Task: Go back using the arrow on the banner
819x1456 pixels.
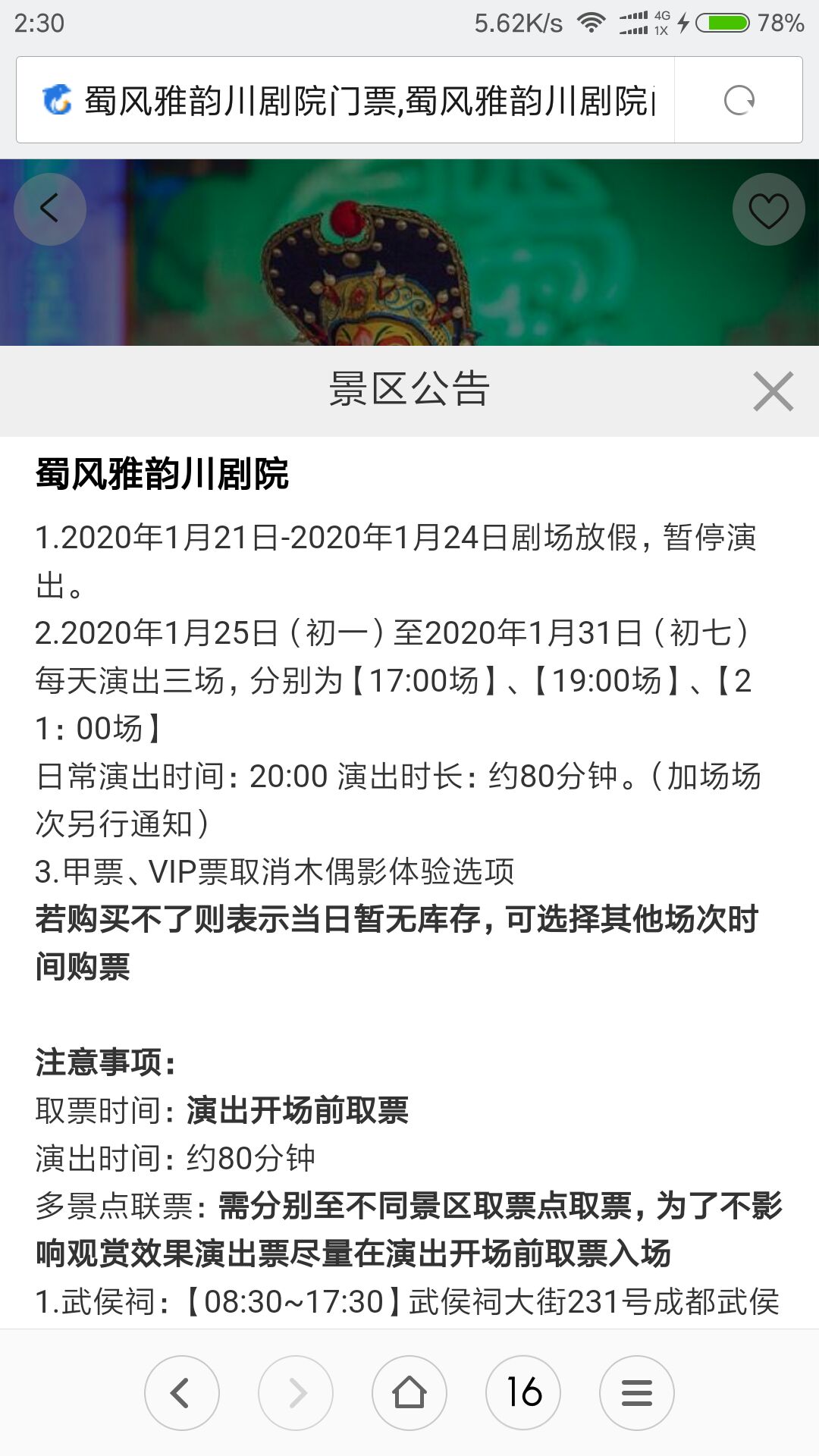Action: [50, 209]
